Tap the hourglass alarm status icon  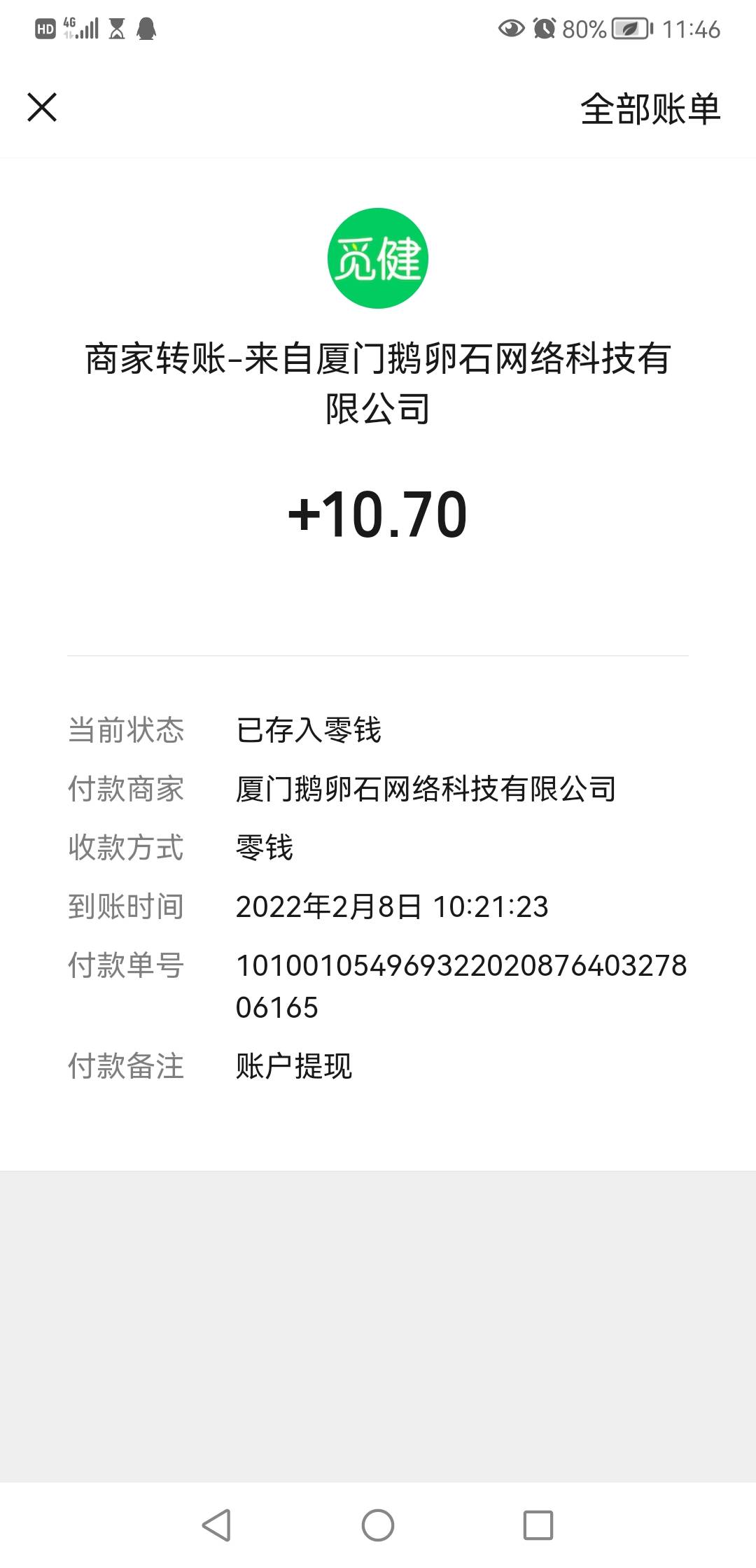pyautogui.click(x=118, y=29)
